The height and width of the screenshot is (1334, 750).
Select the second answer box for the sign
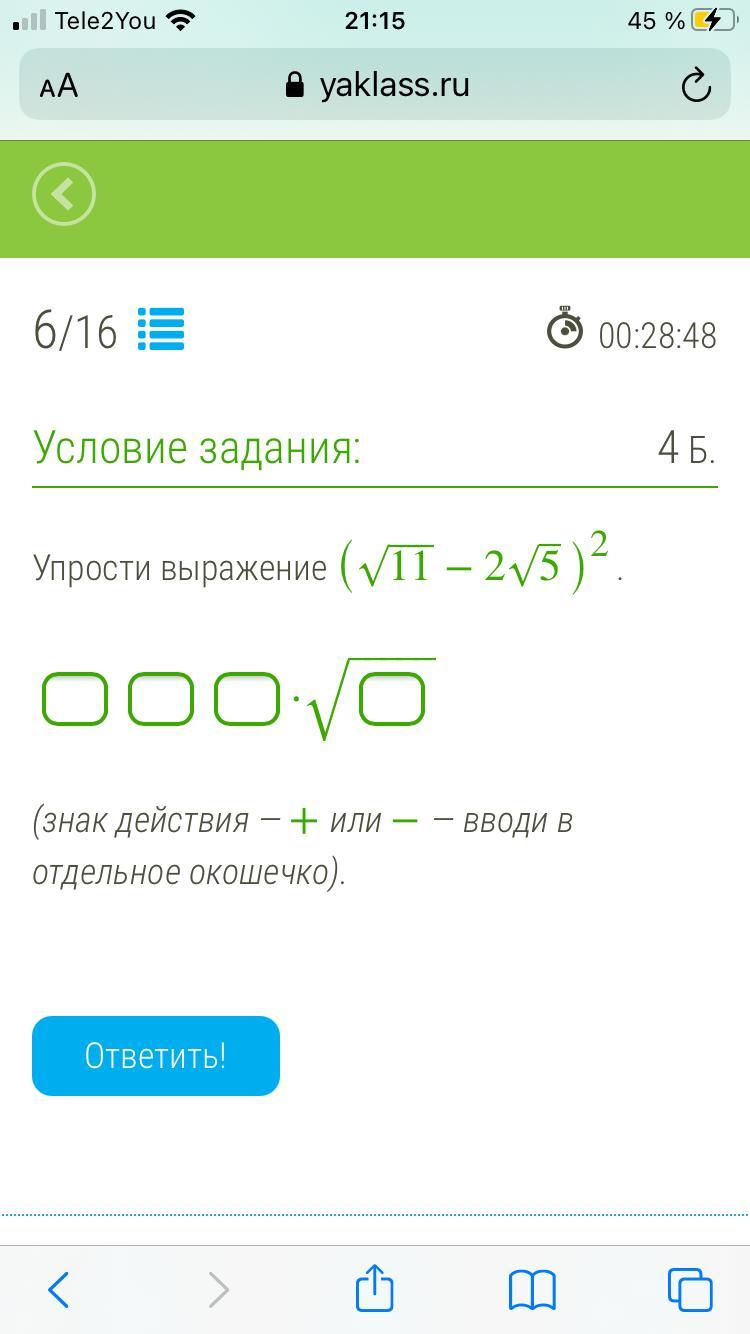coord(161,698)
